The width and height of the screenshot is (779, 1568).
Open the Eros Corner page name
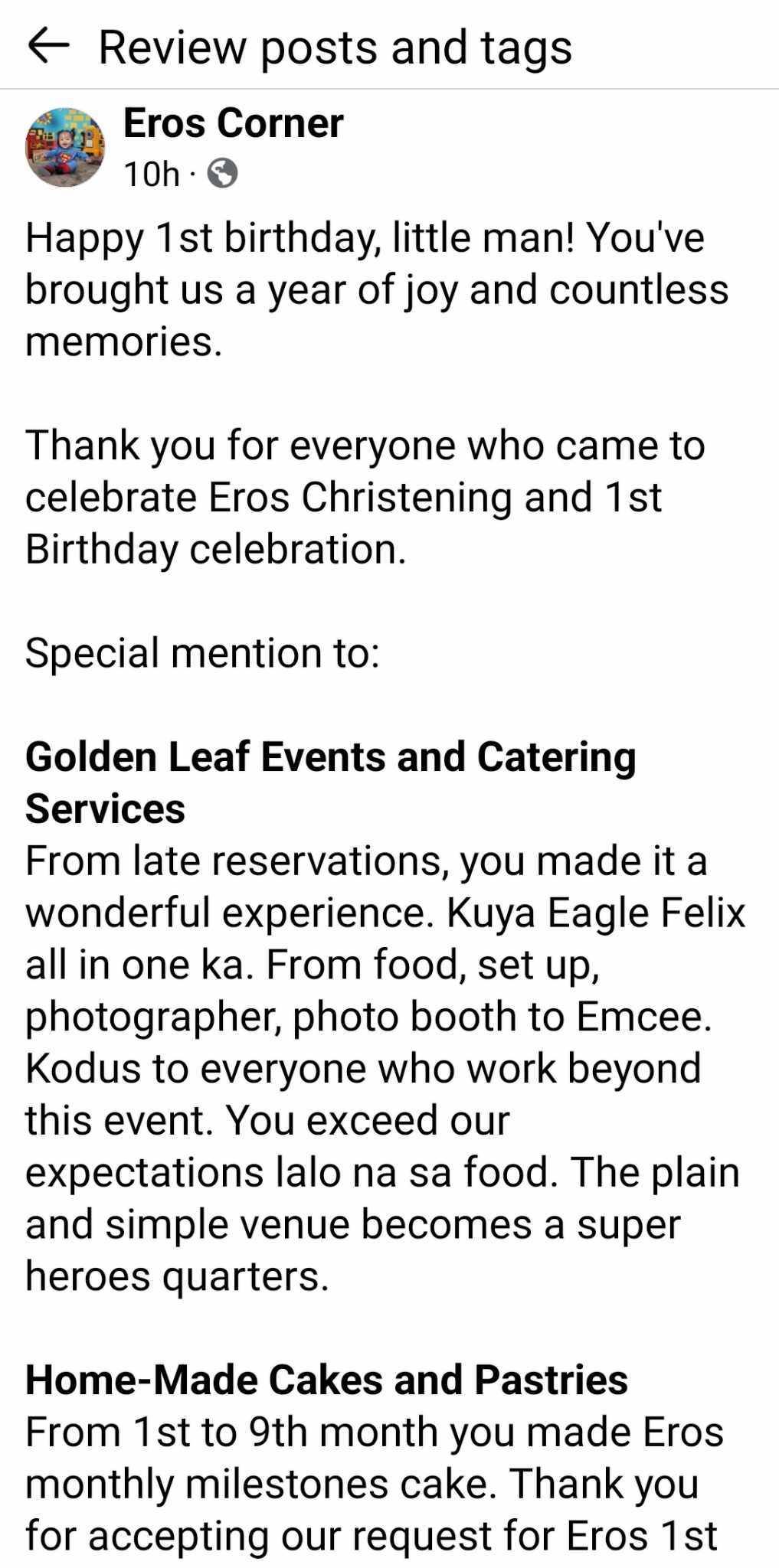pos(233,123)
